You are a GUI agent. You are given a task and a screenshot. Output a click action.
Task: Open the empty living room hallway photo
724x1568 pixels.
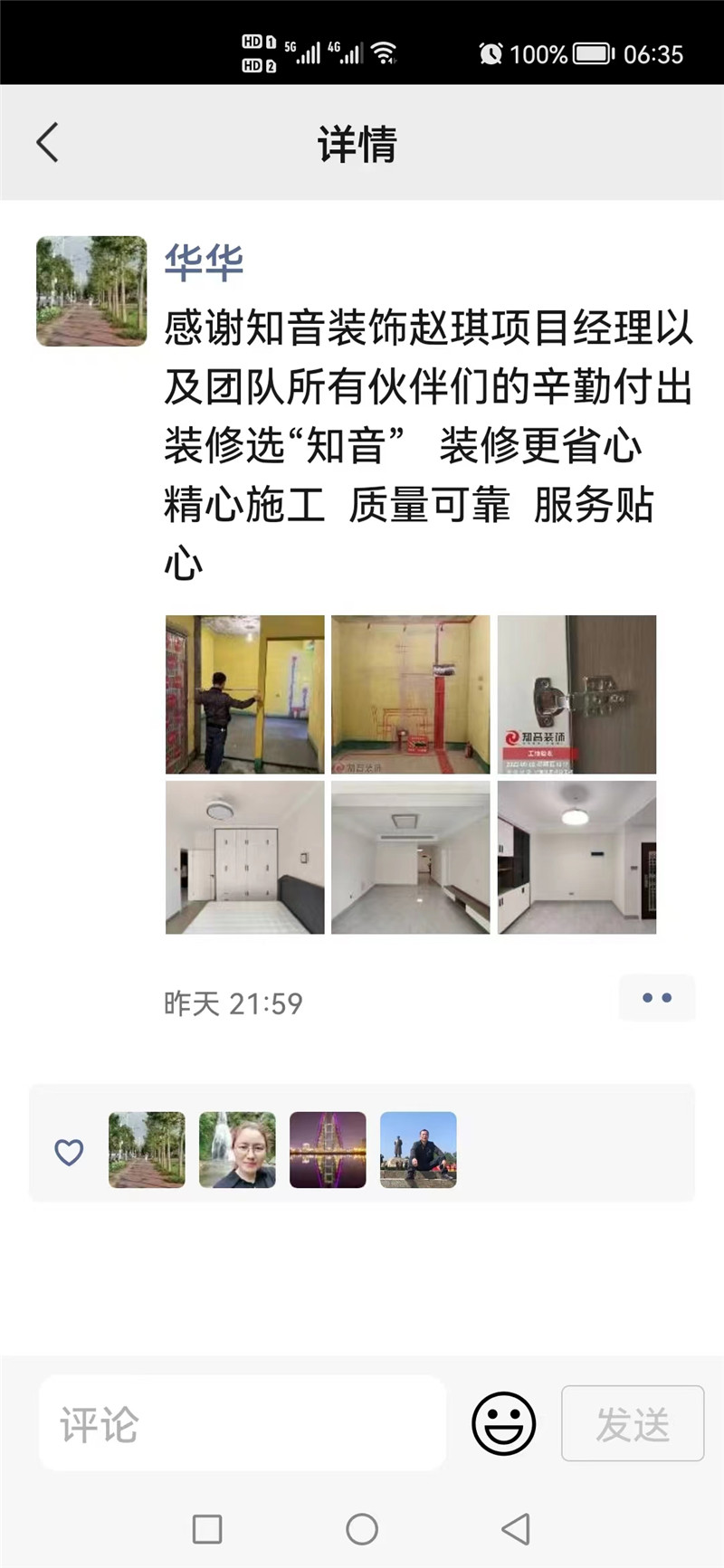(410, 857)
